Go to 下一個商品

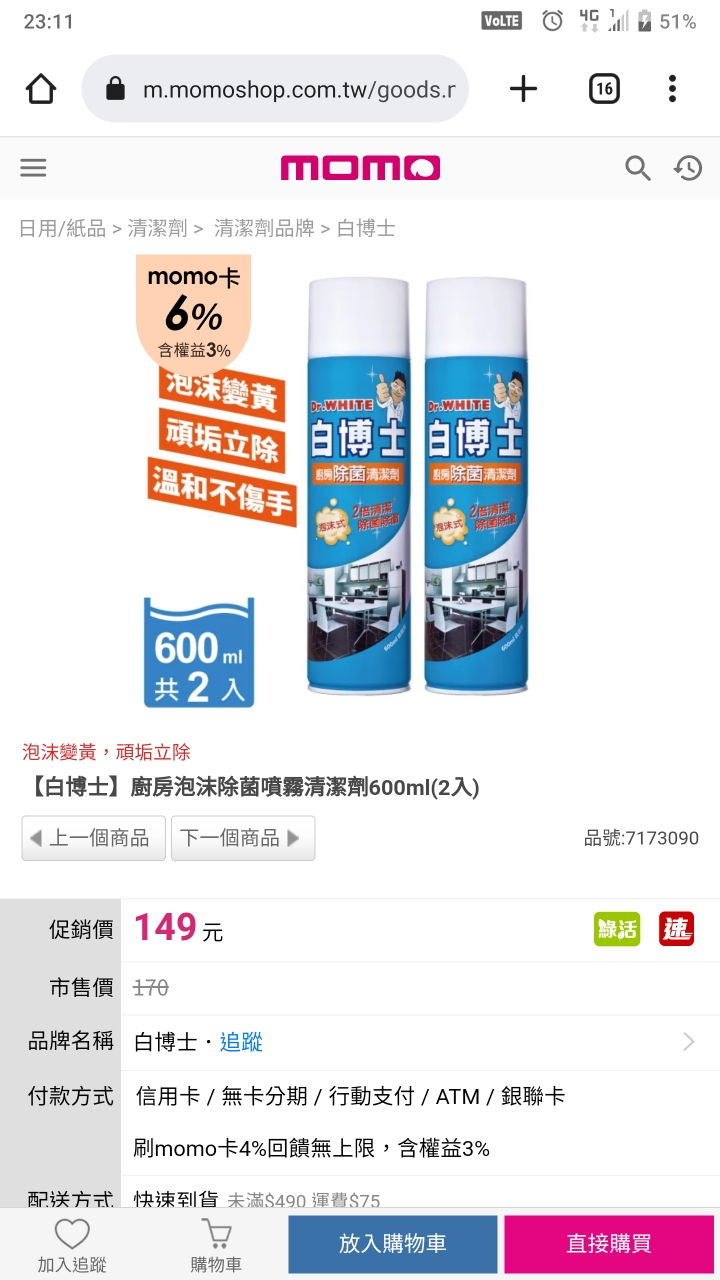[242, 838]
